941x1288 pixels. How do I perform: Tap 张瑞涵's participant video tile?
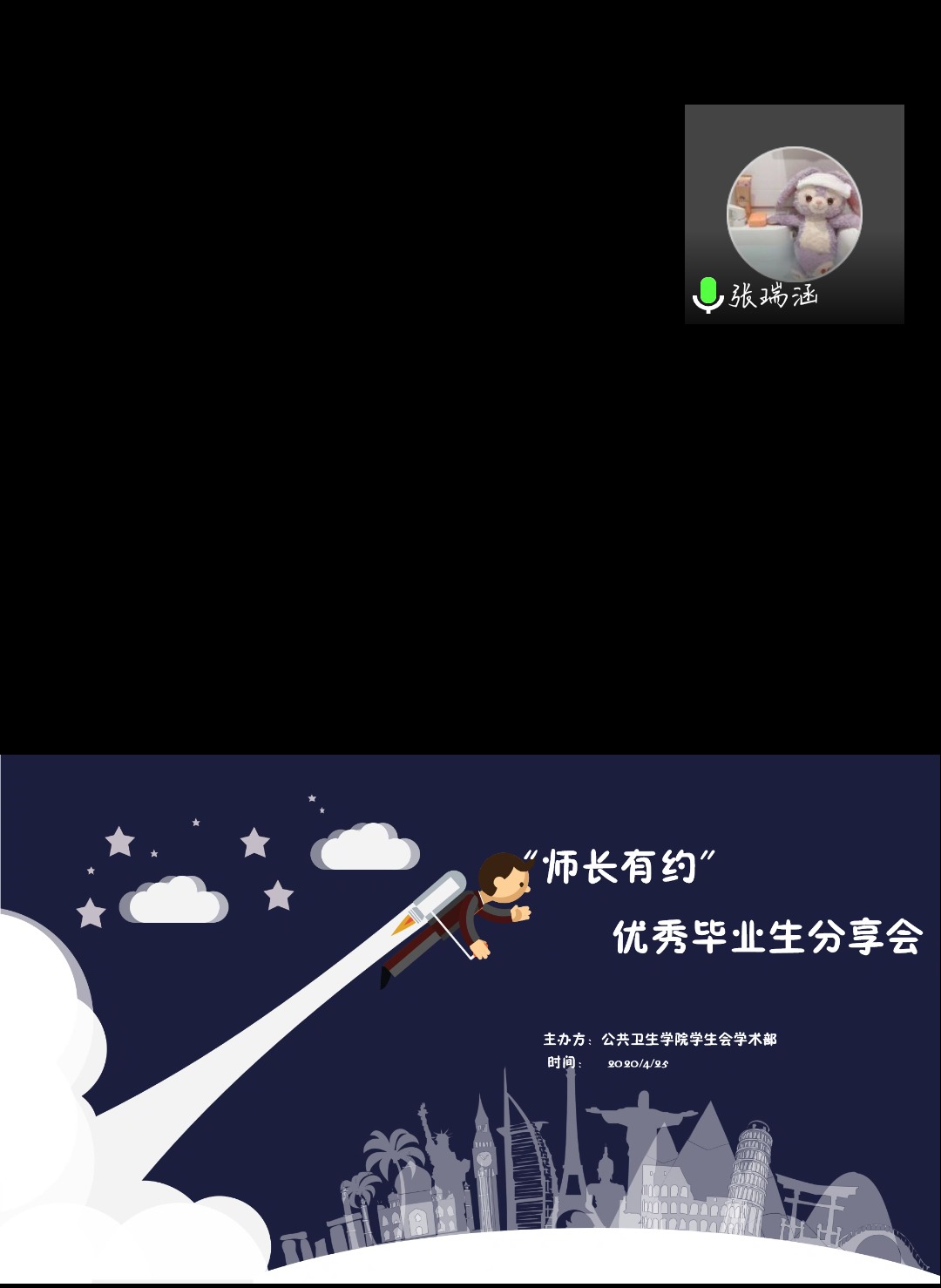tap(794, 214)
